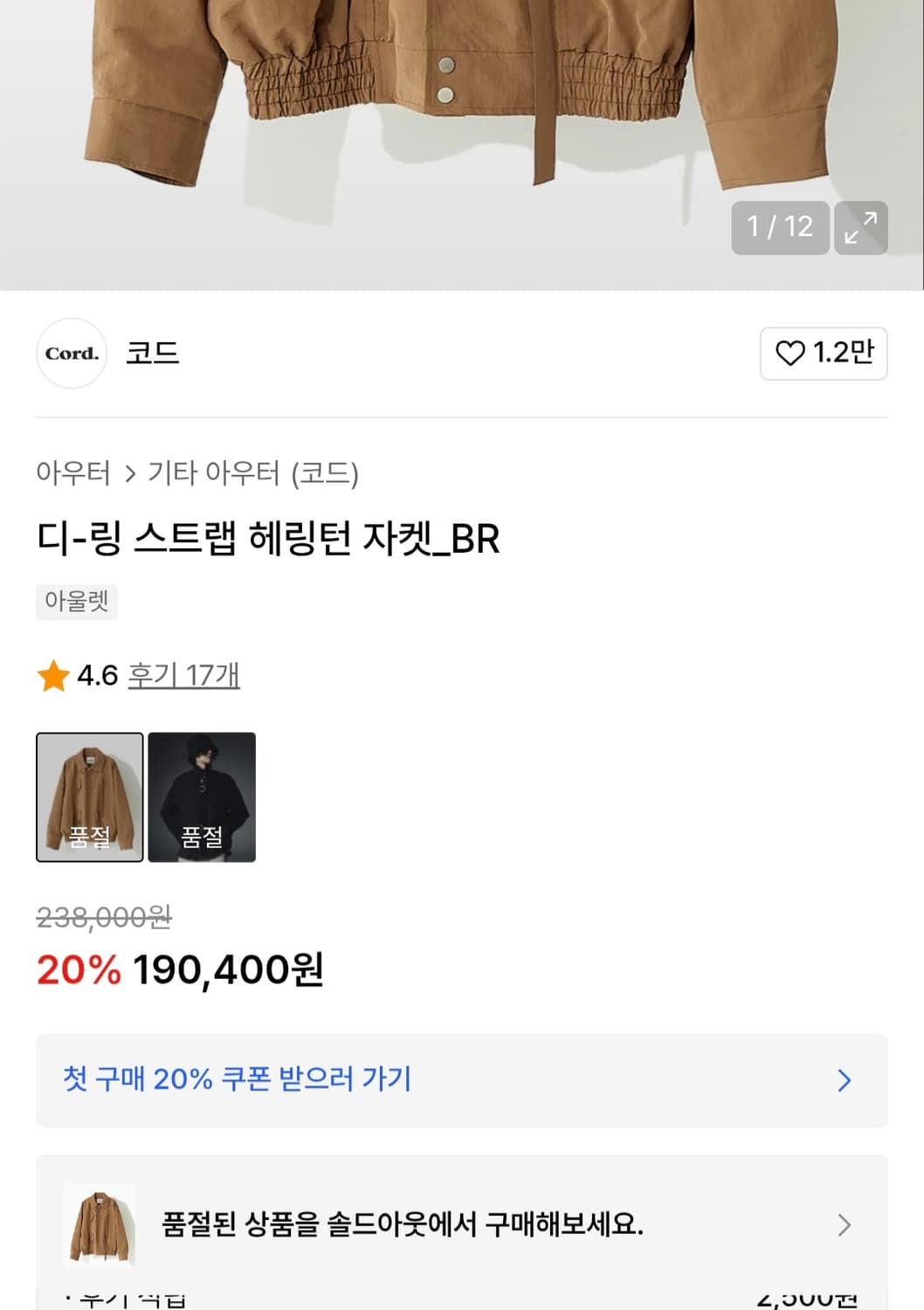Screen dimensions: 924x1310
Task: Tap the heart icon to like the product
Action: pyautogui.click(x=791, y=354)
